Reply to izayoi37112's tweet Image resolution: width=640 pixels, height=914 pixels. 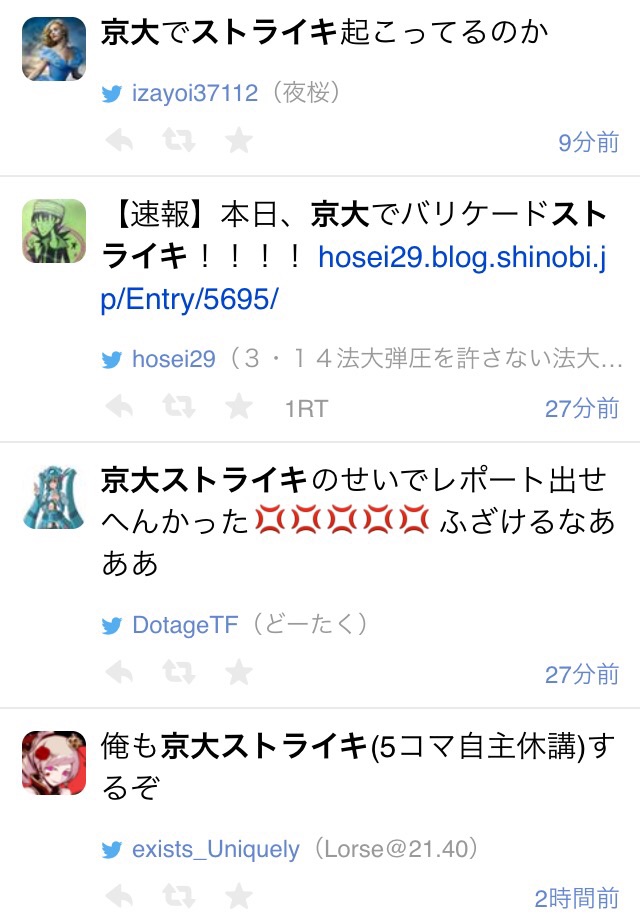119,141
